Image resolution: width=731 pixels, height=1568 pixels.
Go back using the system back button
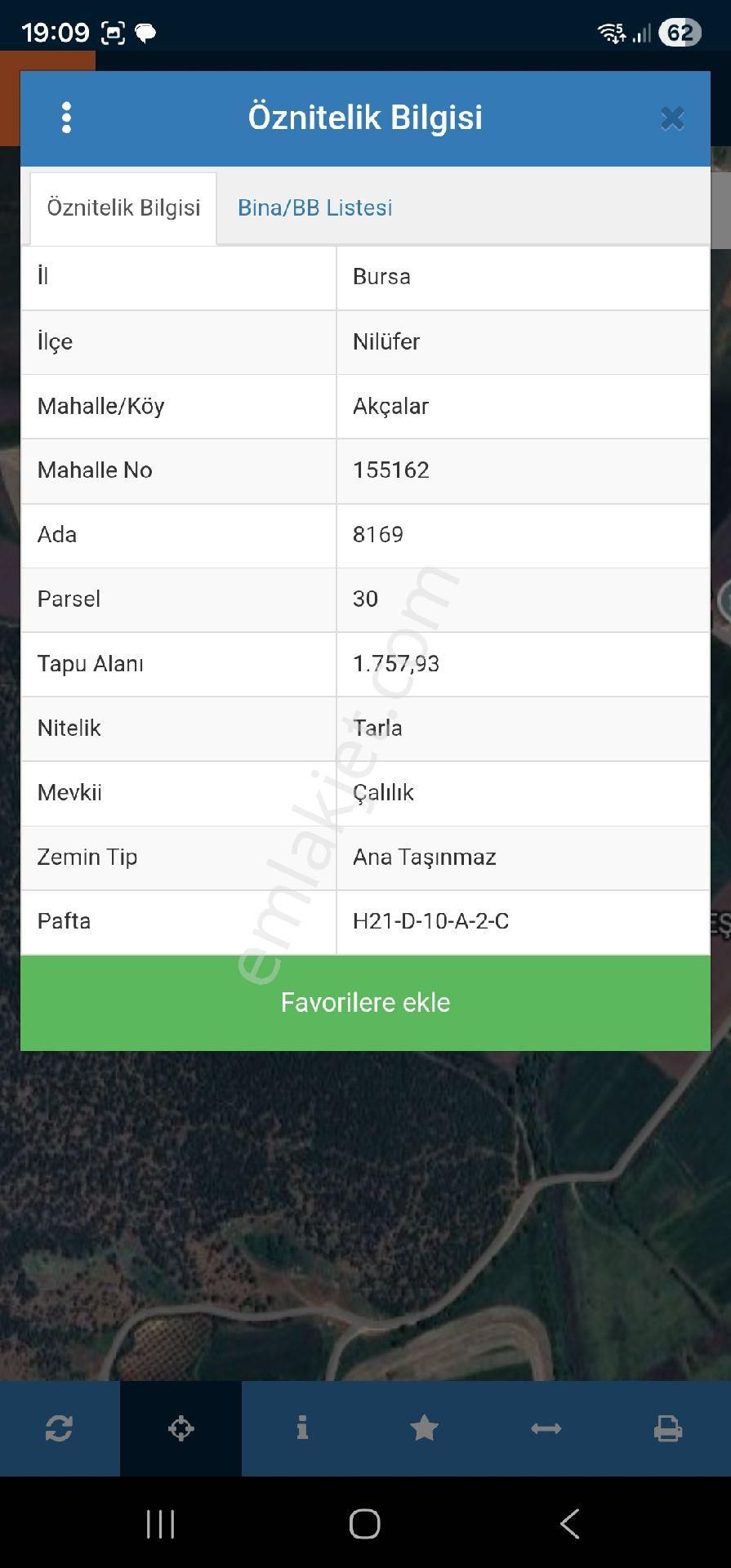pyautogui.click(x=569, y=1524)
